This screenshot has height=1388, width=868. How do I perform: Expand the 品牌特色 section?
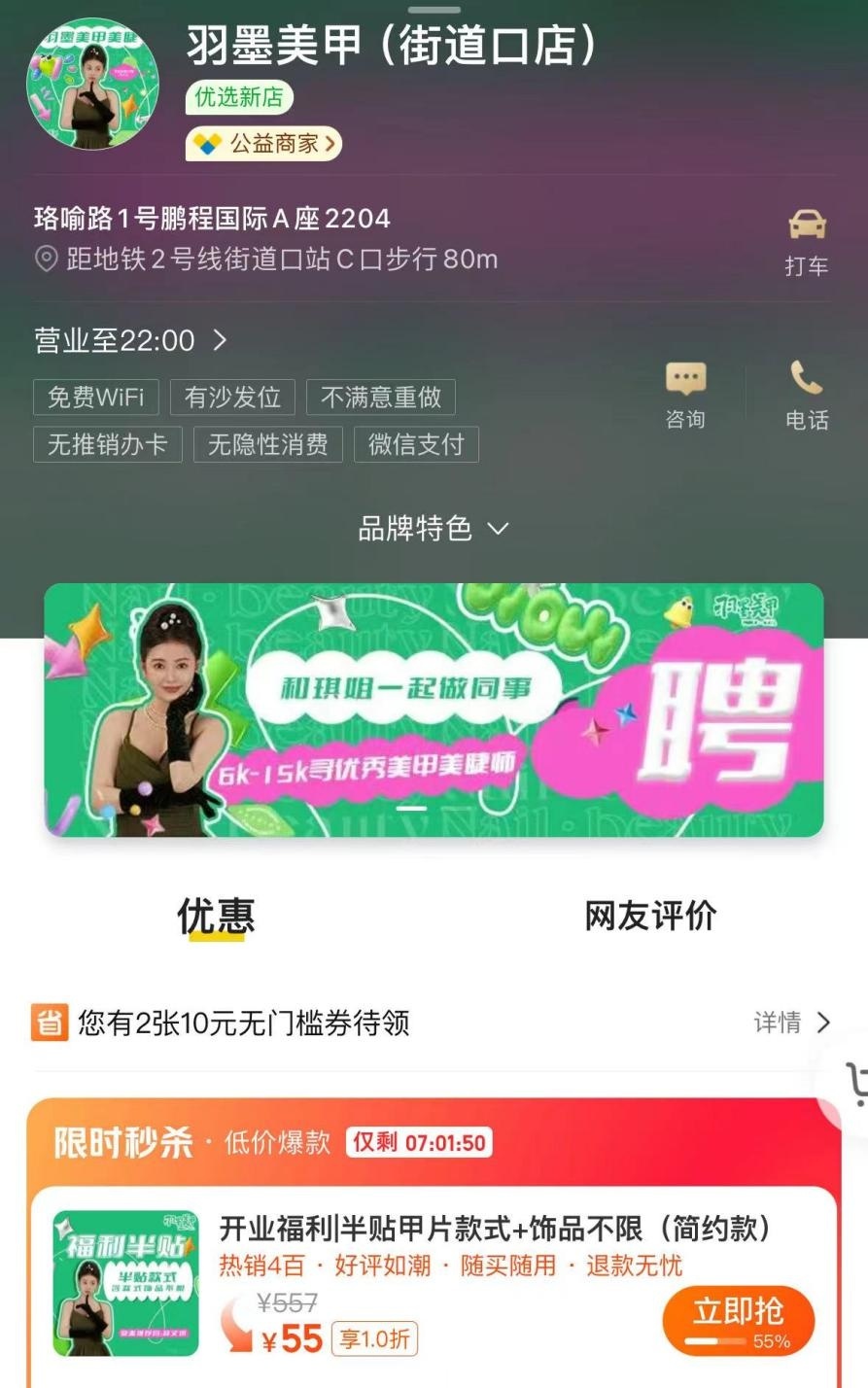[434, 529]
